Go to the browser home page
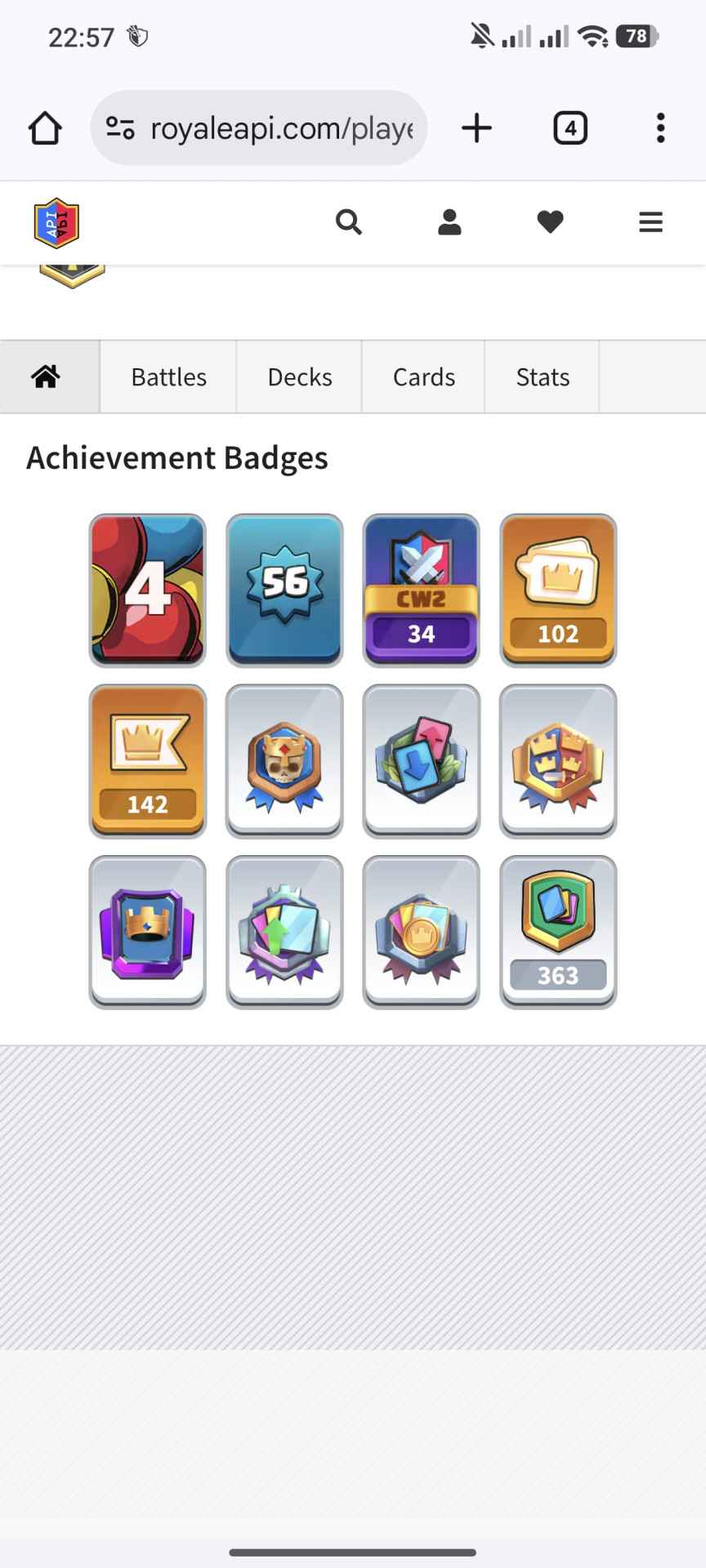This screenshot has height=1568, width=706. click(x=45, y=128)
